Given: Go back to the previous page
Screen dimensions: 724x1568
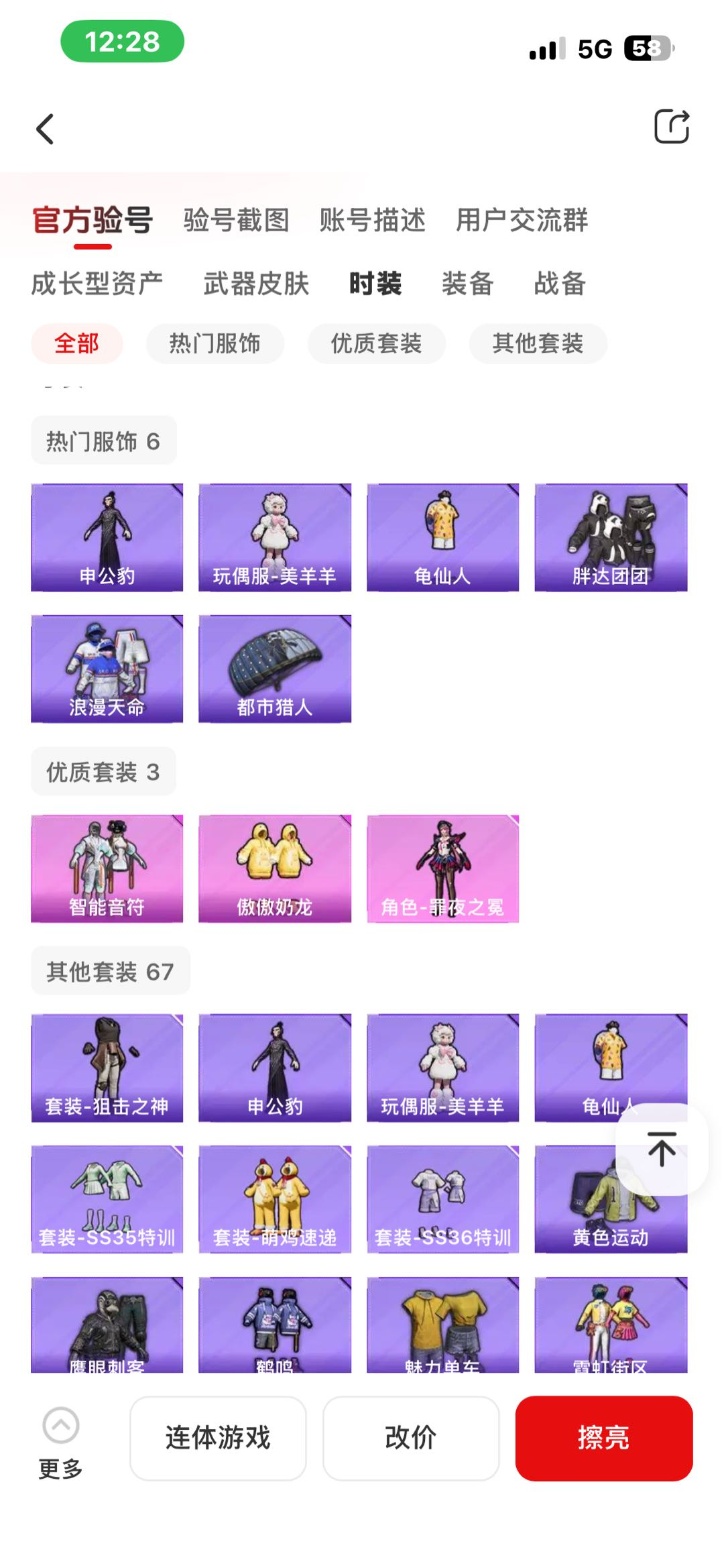Looking at the screenshot, I should coord(45,129).
